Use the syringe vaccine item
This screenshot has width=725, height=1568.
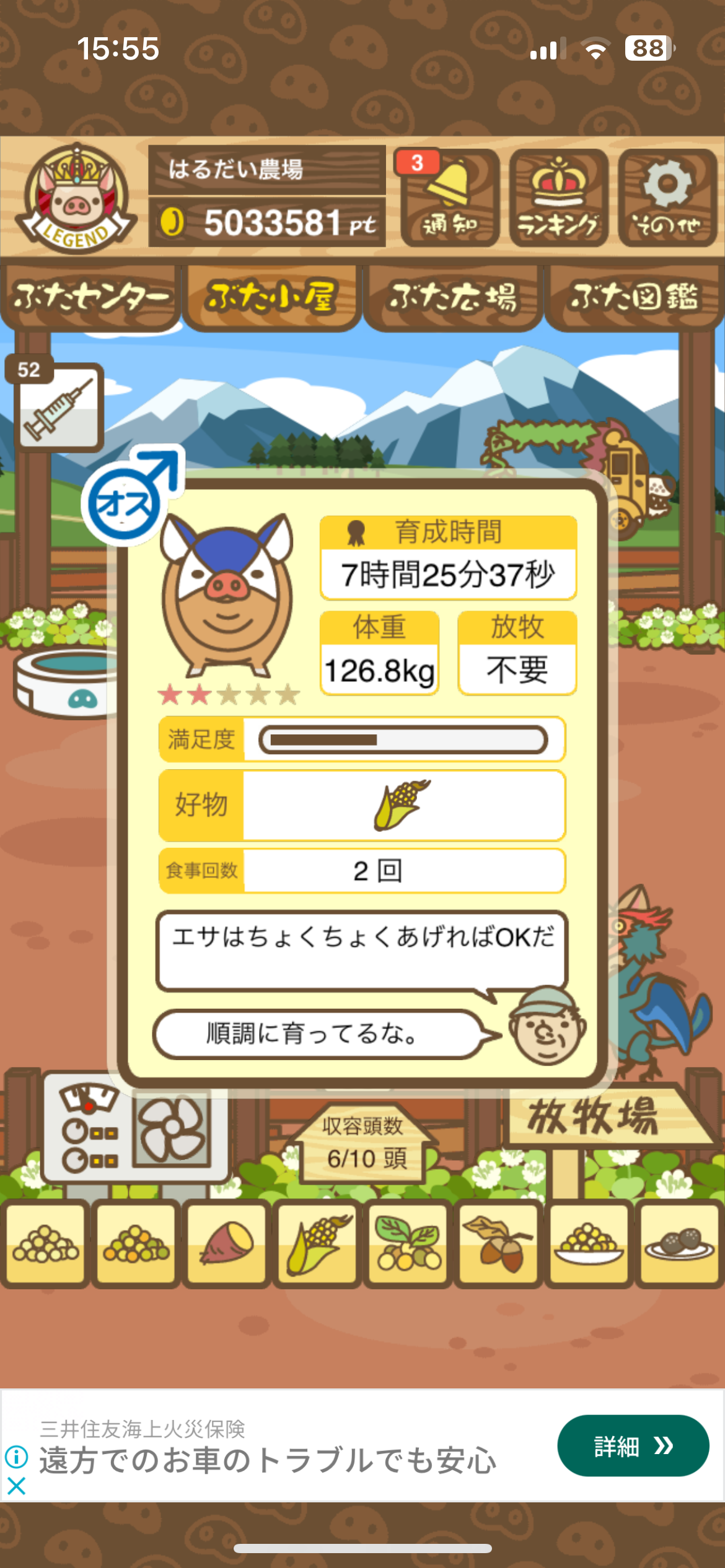[x=59, y=407]
